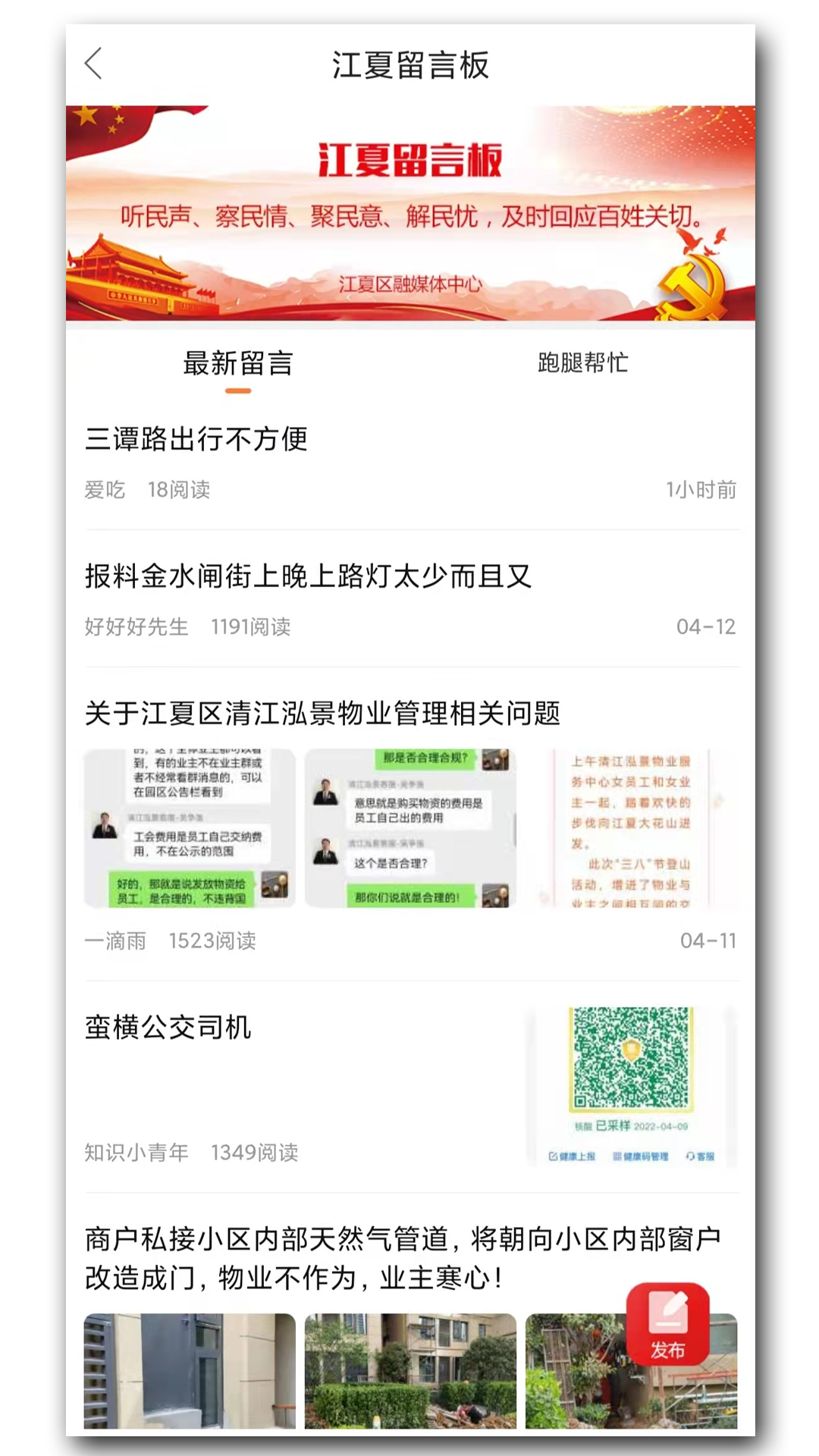Go back using the top-left arrow
The image size is (819, 1456).
pos(93,64)
